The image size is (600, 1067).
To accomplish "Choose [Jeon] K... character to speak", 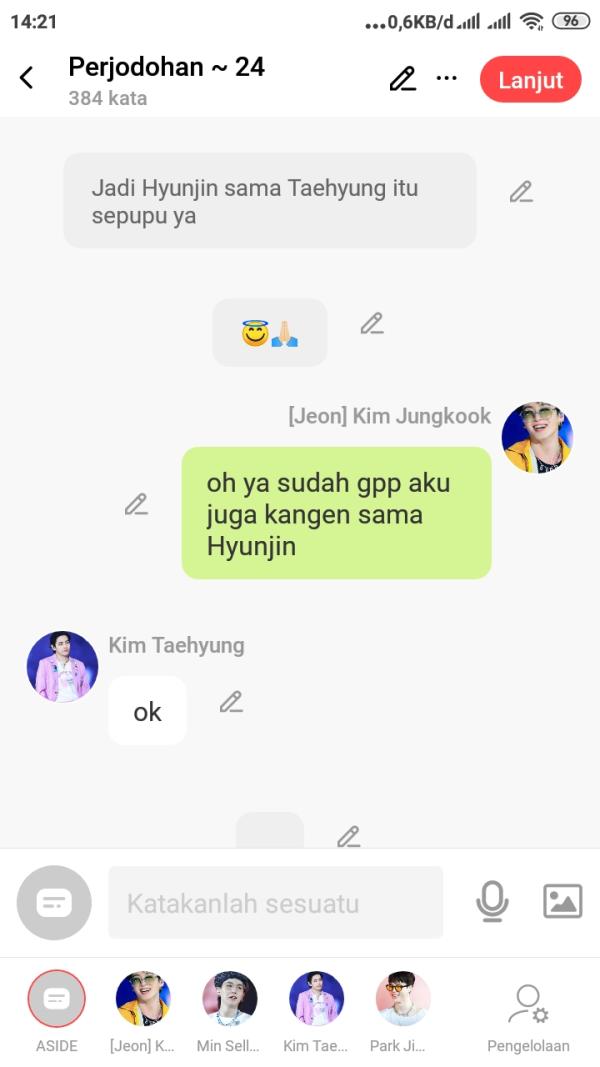I will [143, 1000].
